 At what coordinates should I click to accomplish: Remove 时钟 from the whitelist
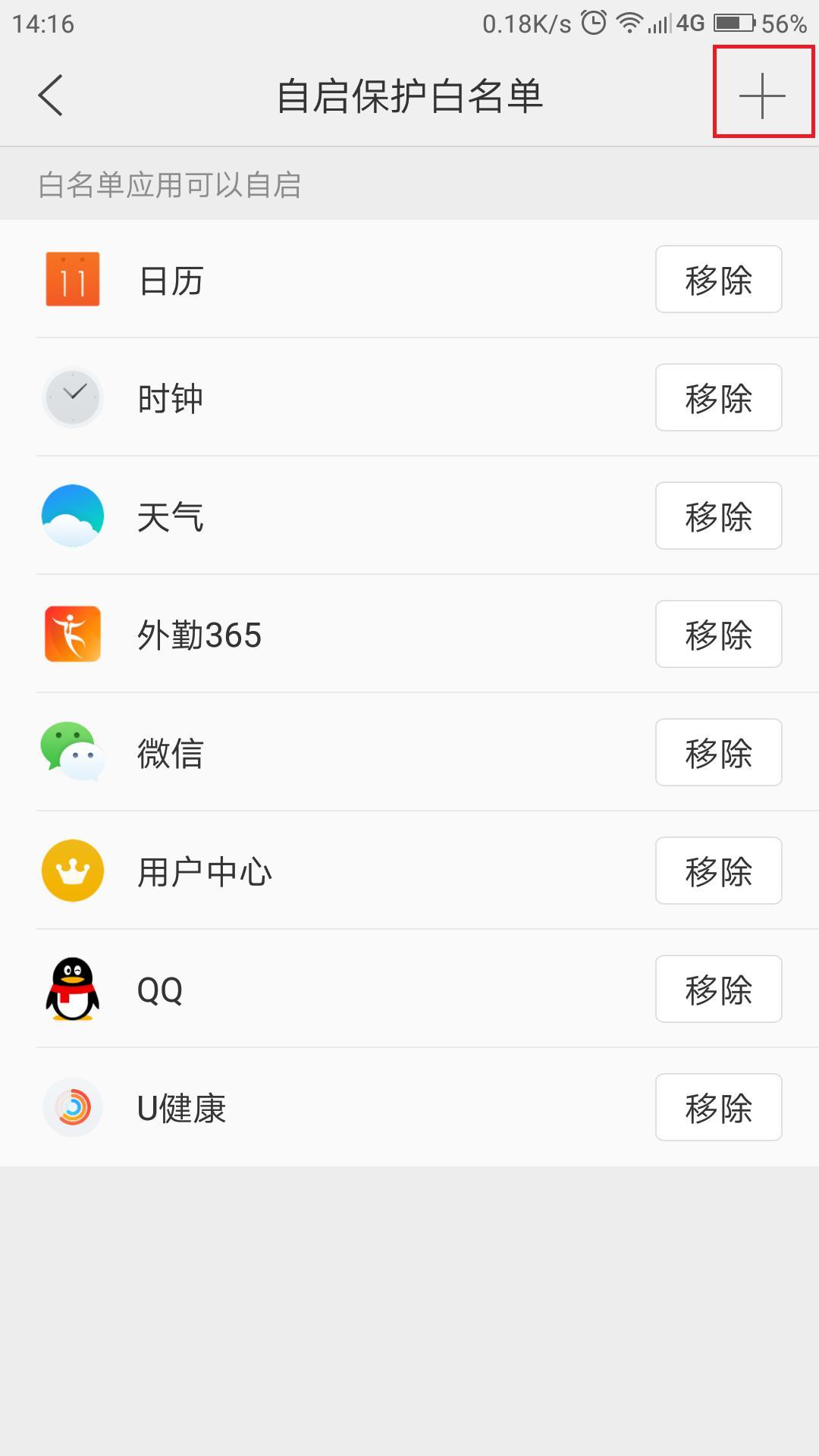point(718,397)
